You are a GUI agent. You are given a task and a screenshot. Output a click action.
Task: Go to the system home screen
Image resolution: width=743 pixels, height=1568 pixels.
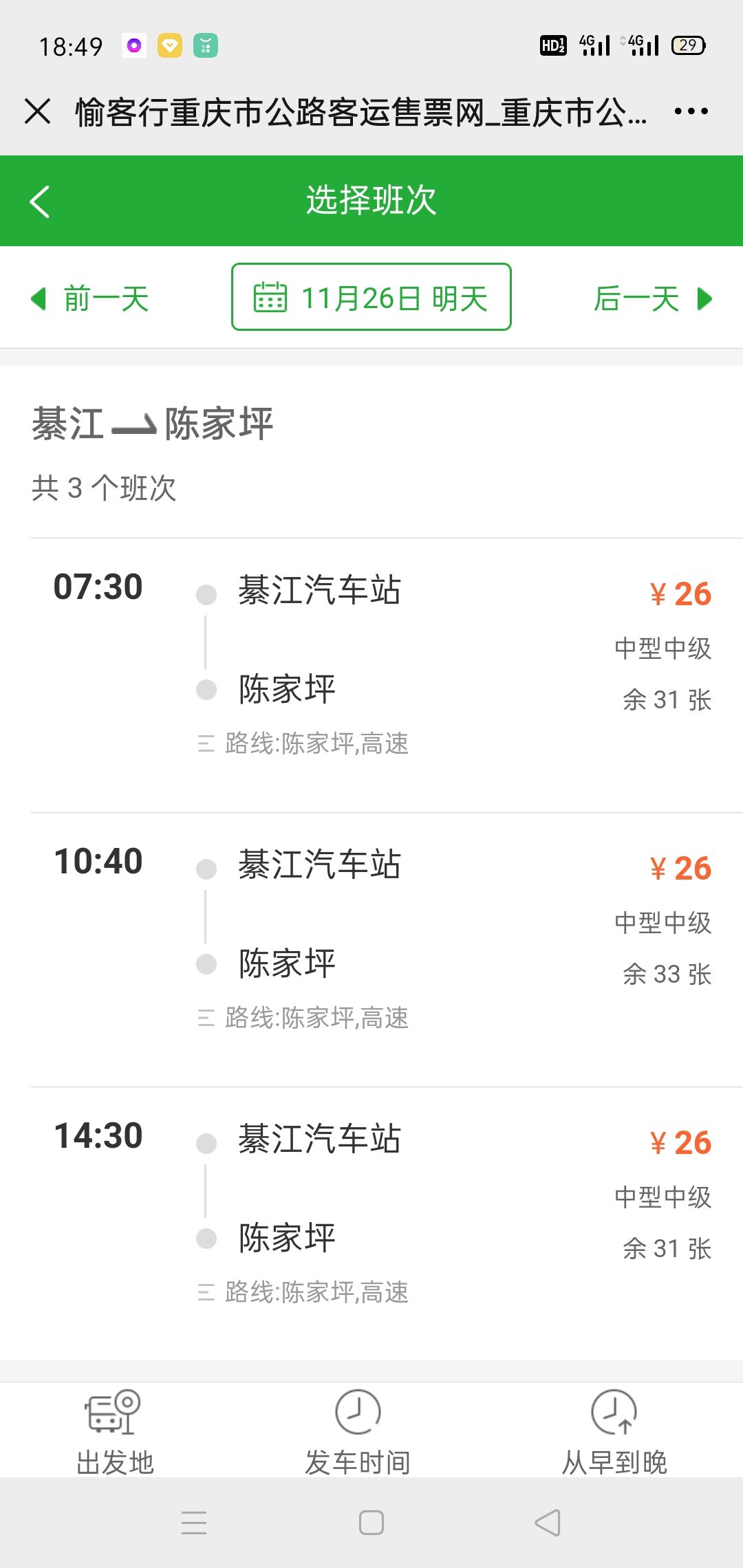371,1523
